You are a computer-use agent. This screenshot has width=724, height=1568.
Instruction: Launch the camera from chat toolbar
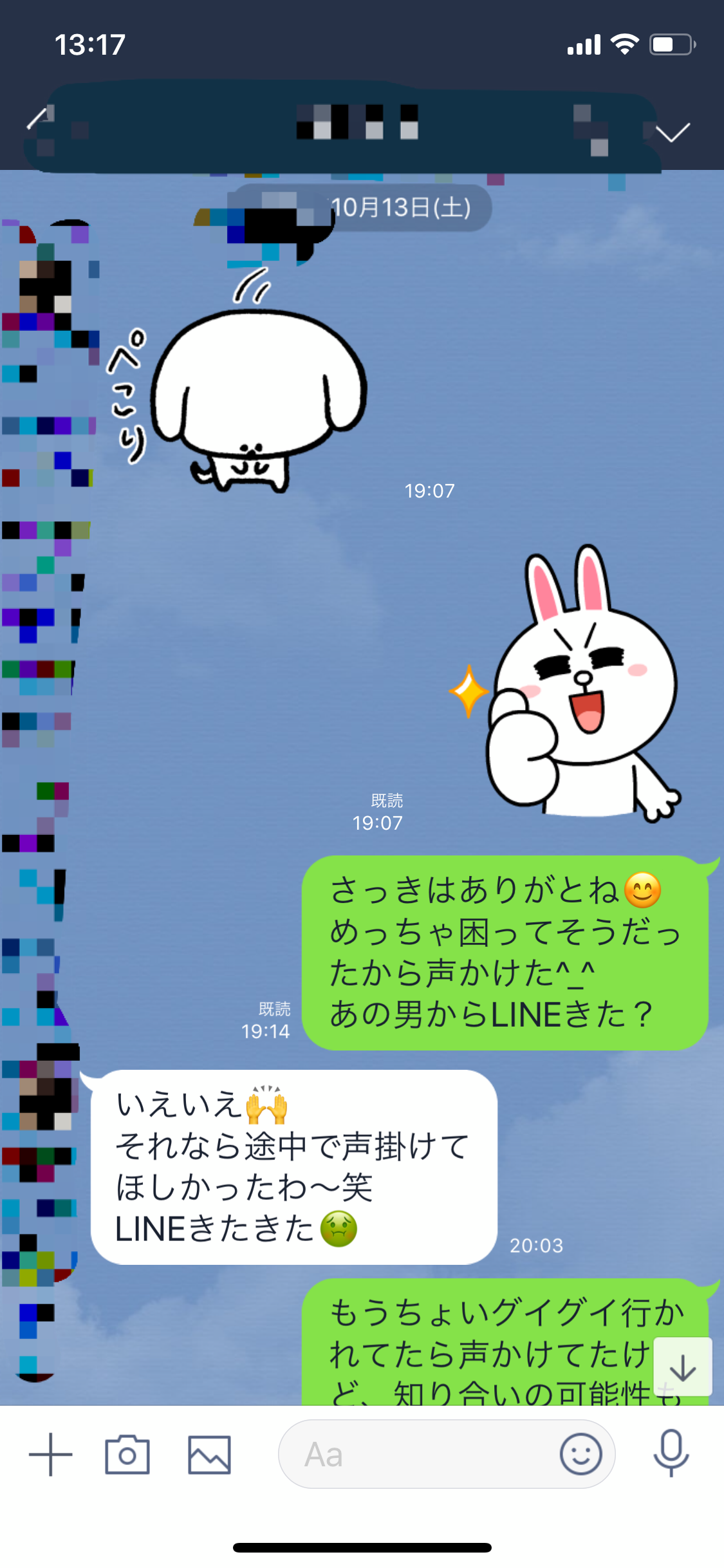[127, 1454]
